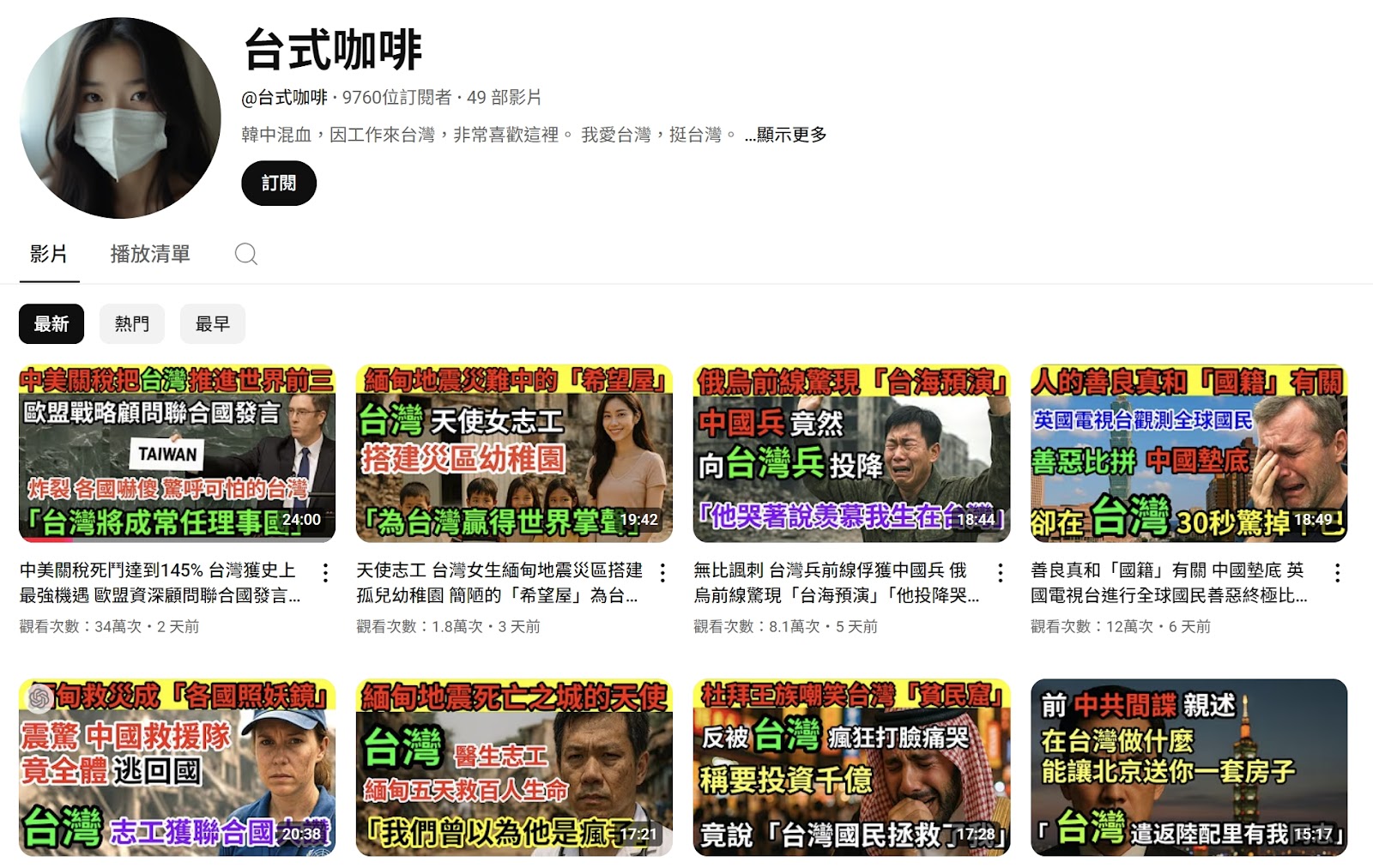
Task: Select the 影片 tab
Action: (x=48, y=254)
